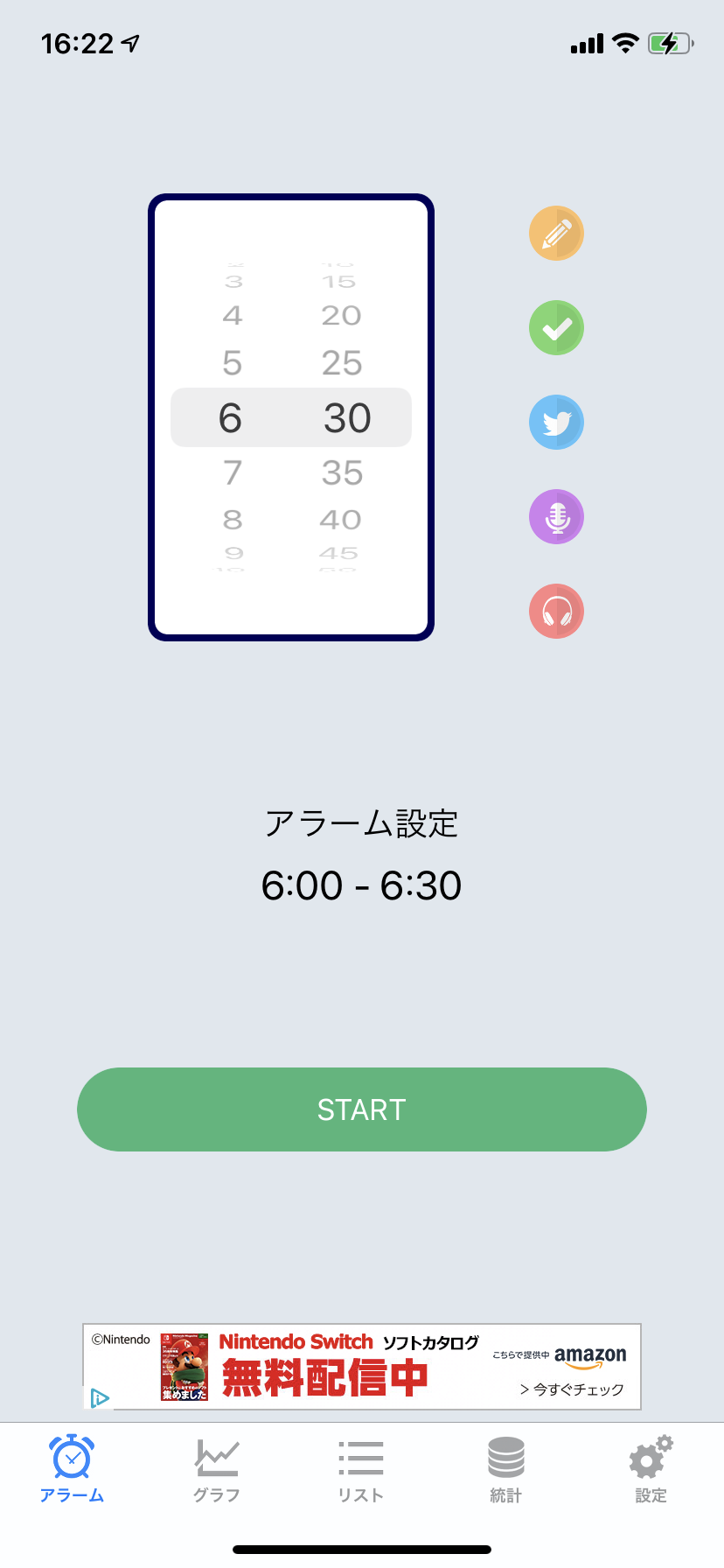Switch to the リスト tab
Image resolution: width=724 pixels, height=1568 pixels.
(361, 1470)
